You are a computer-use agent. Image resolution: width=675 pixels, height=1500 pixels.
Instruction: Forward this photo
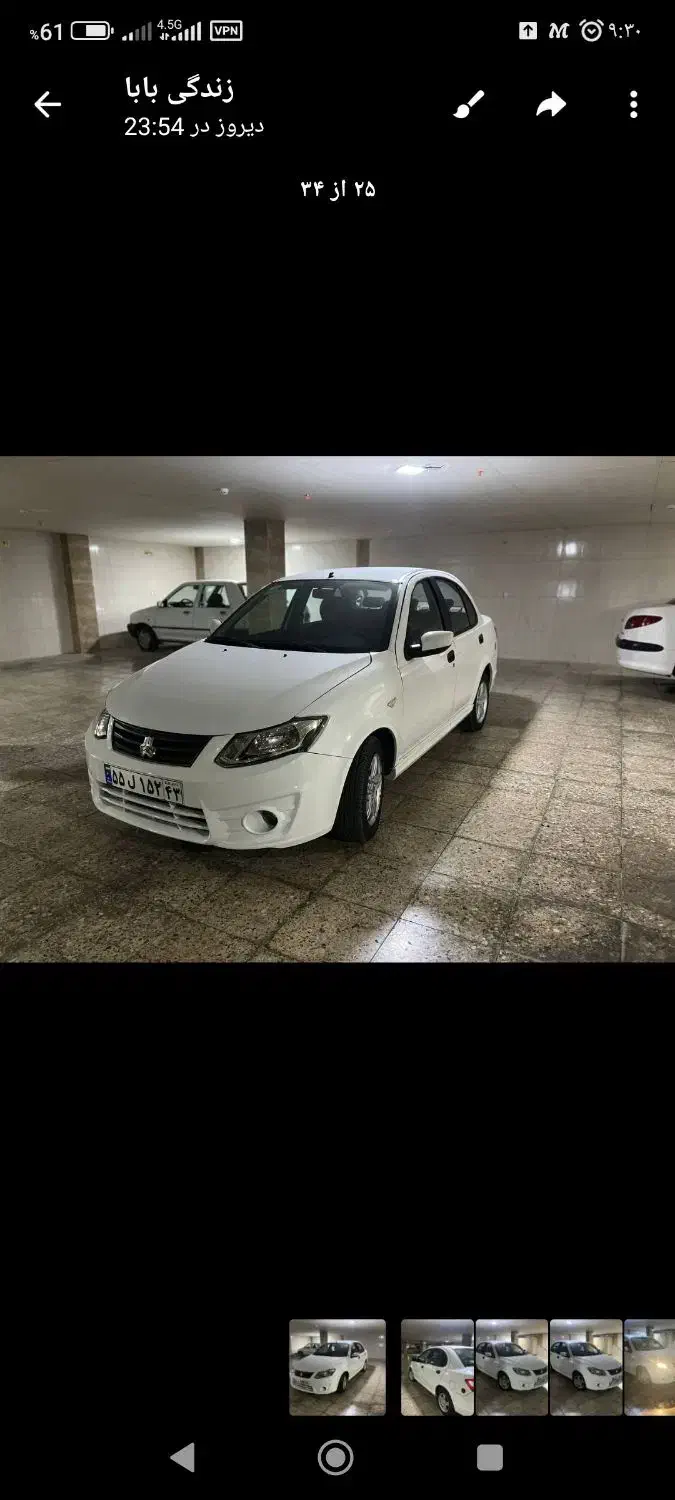click(551, 104)
